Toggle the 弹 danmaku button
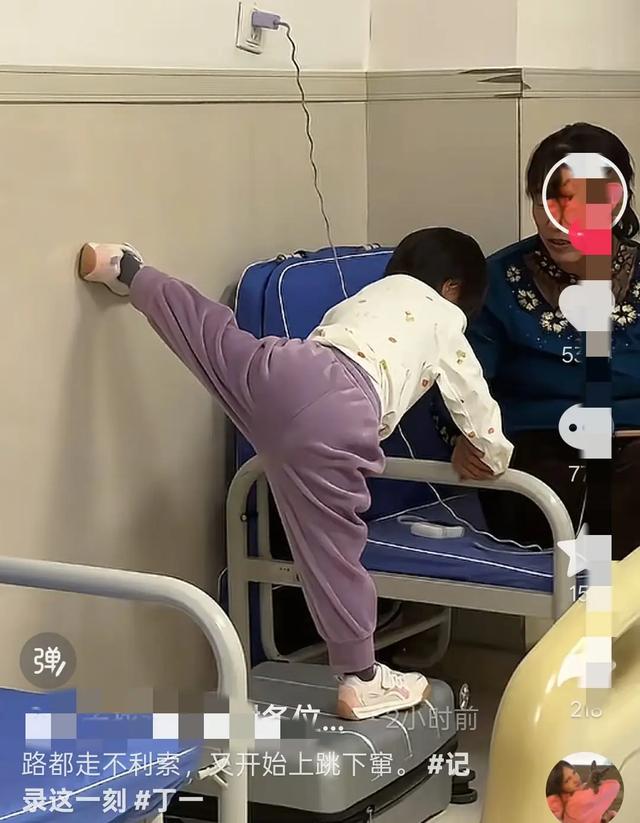This screenshot has height=823, width=640. pos(47,660)
